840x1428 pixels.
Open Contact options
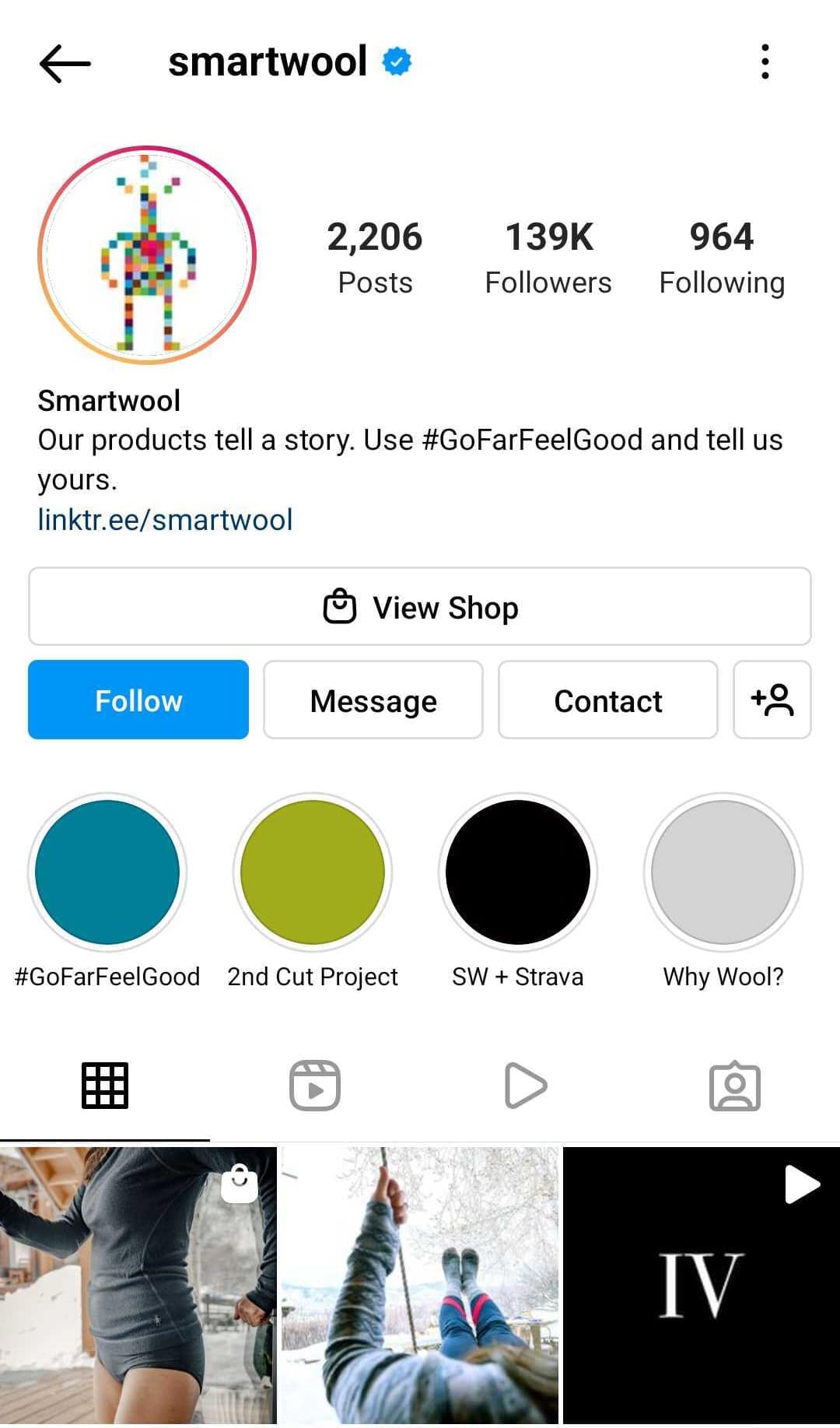[x=608, y=700]
